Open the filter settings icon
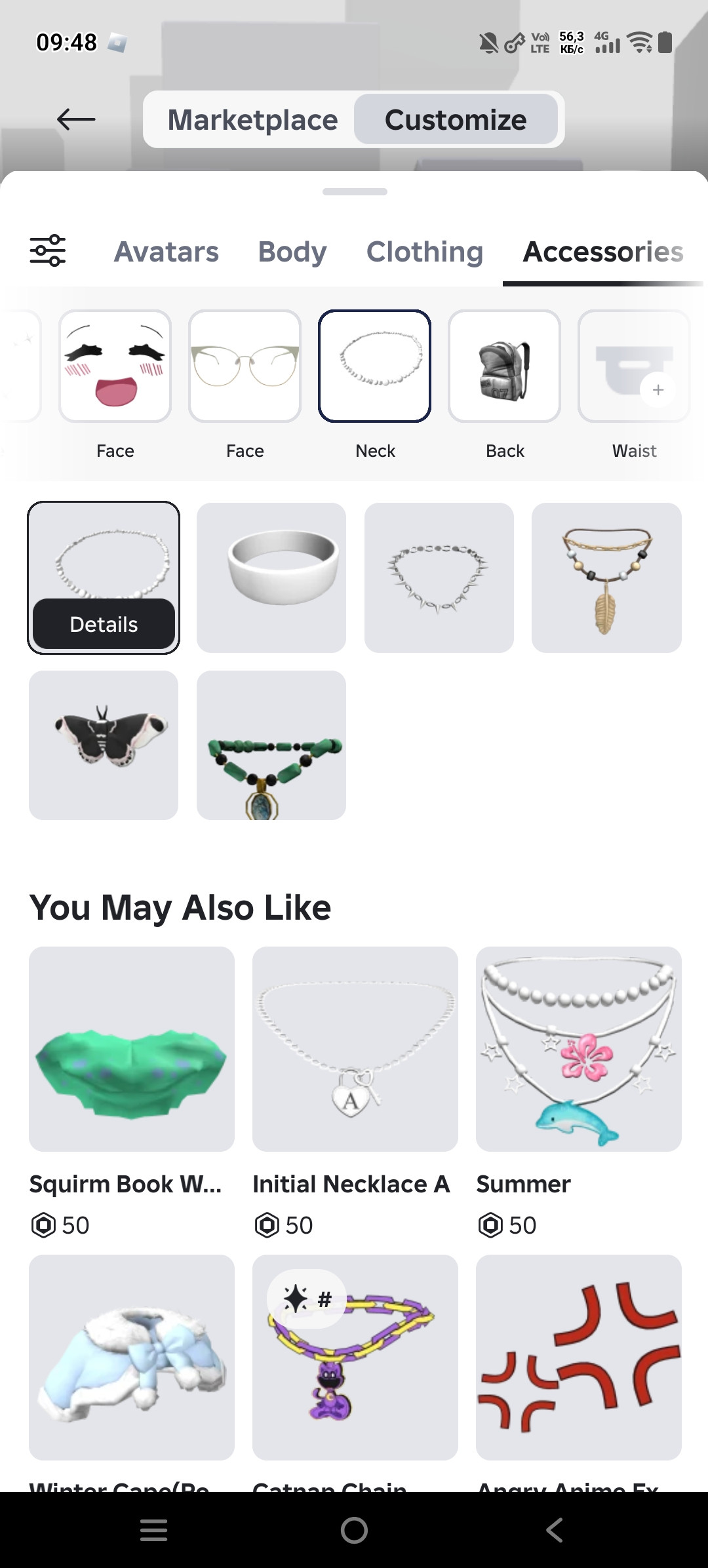708x1568 pixels. (48, 250)
